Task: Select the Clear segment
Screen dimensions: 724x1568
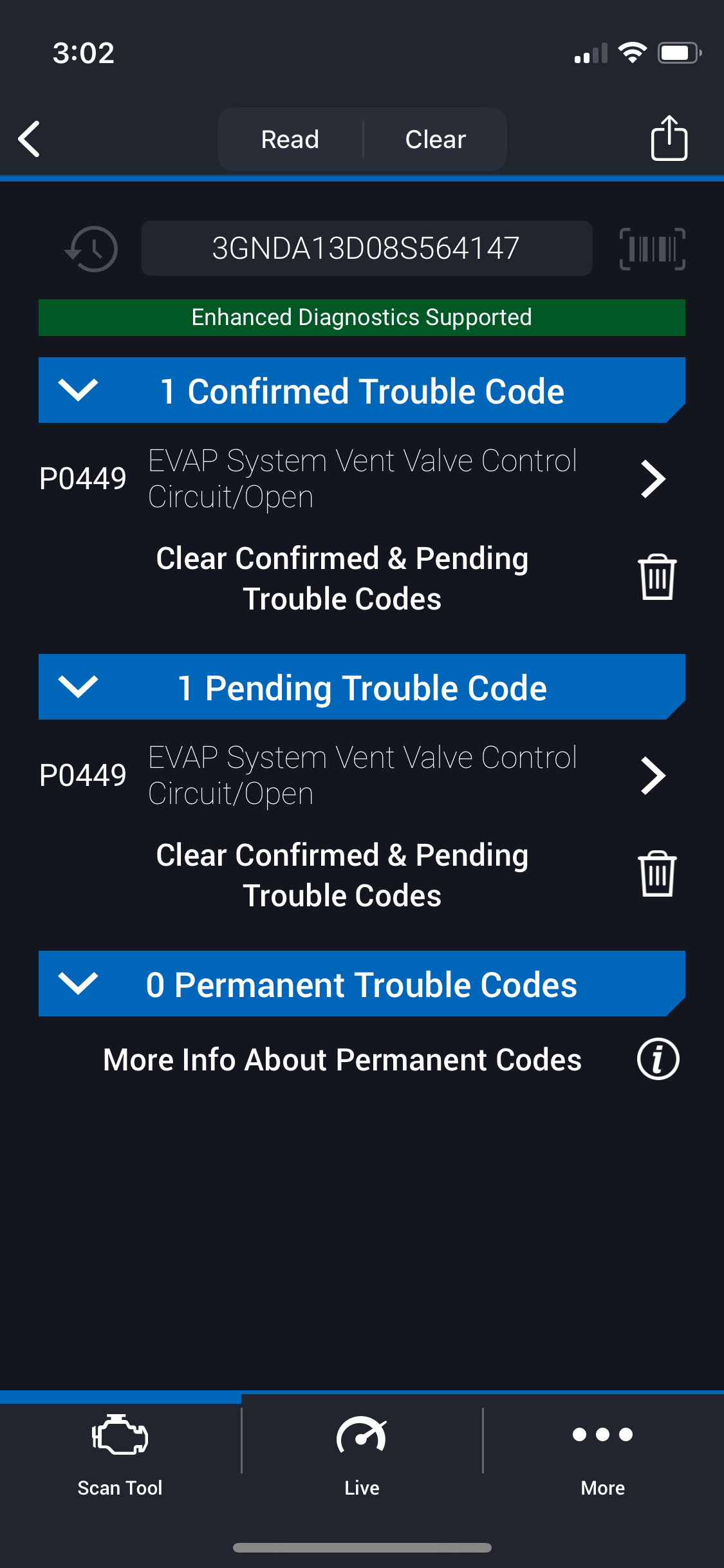Action: coord(436,140)
